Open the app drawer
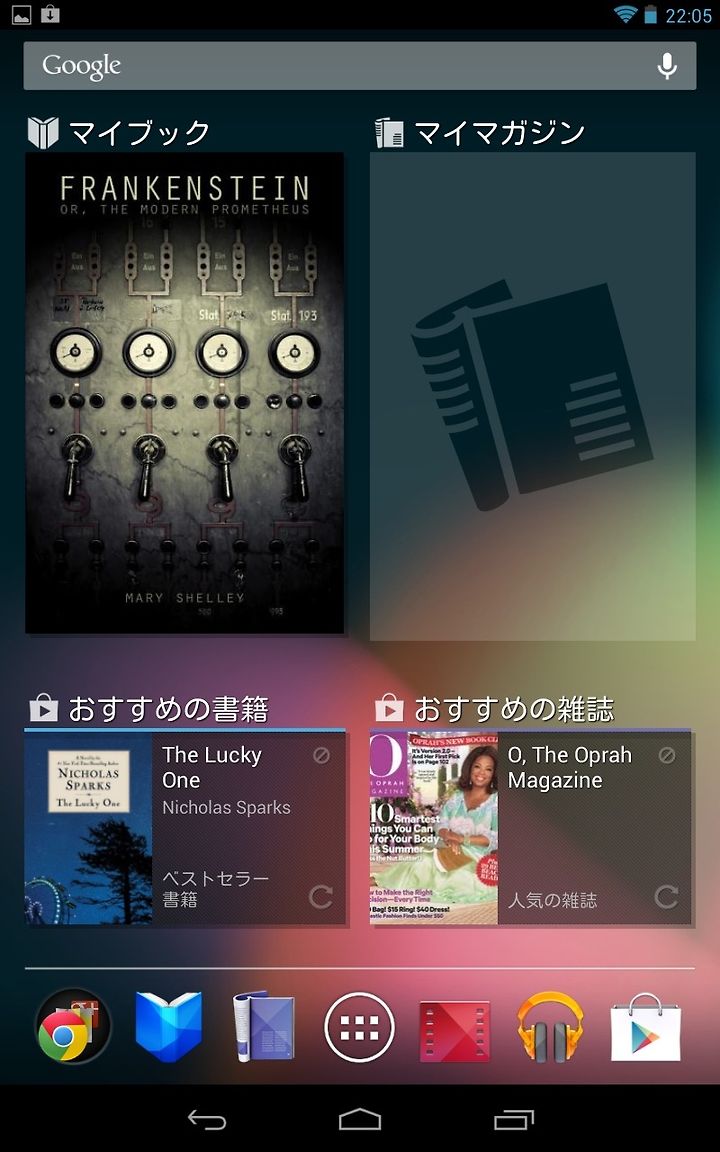 359,1027
